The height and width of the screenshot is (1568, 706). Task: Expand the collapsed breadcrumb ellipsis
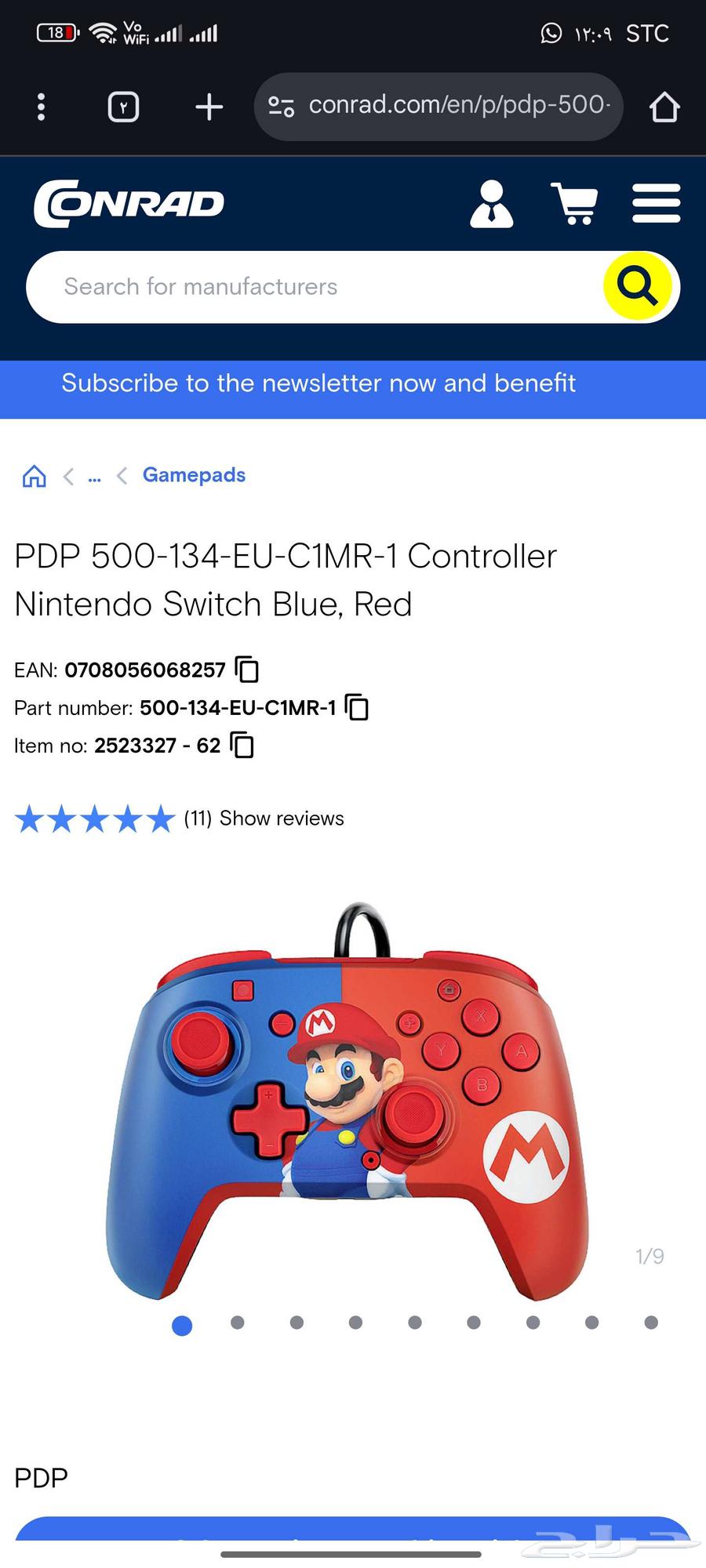point(94,477)
